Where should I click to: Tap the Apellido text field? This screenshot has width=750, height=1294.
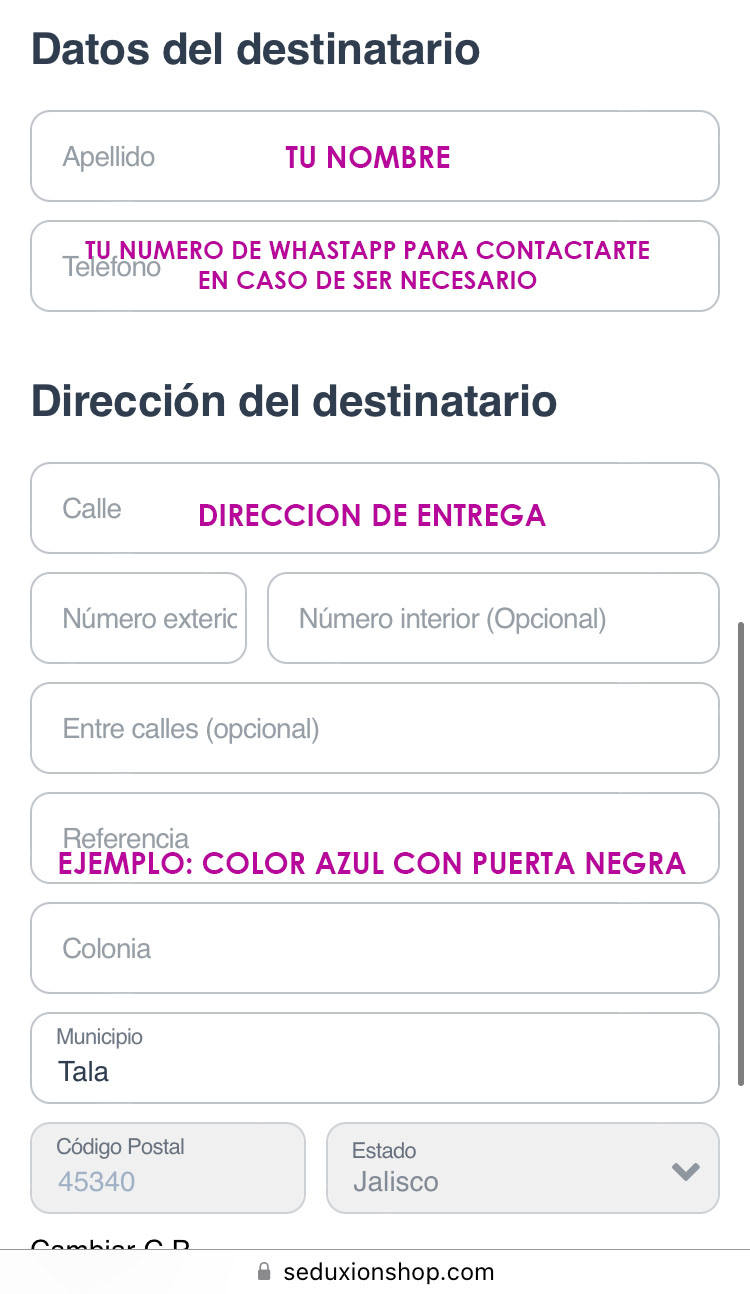point(374,156)
